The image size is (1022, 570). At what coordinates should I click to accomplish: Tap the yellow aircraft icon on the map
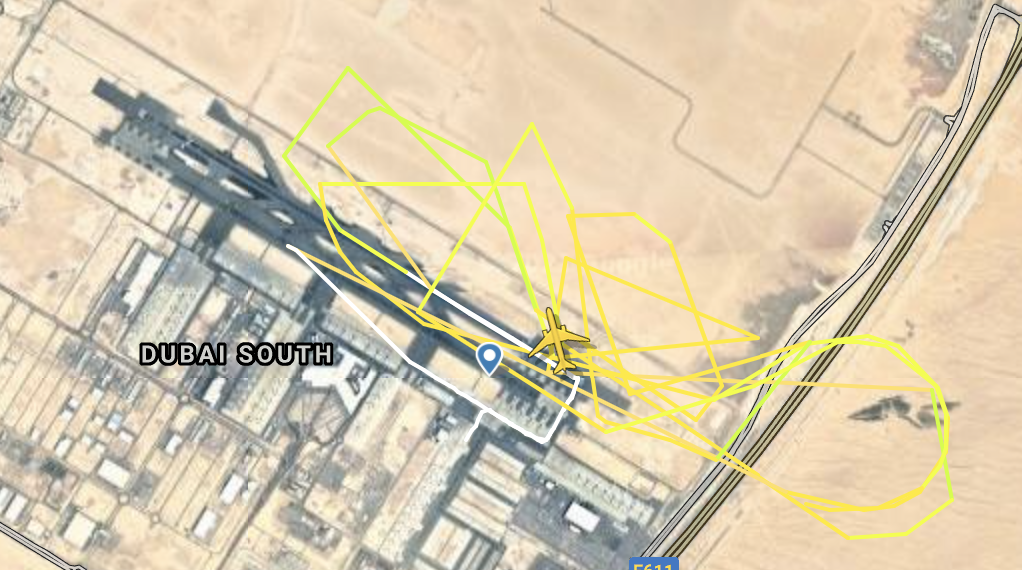coord(559,340)
